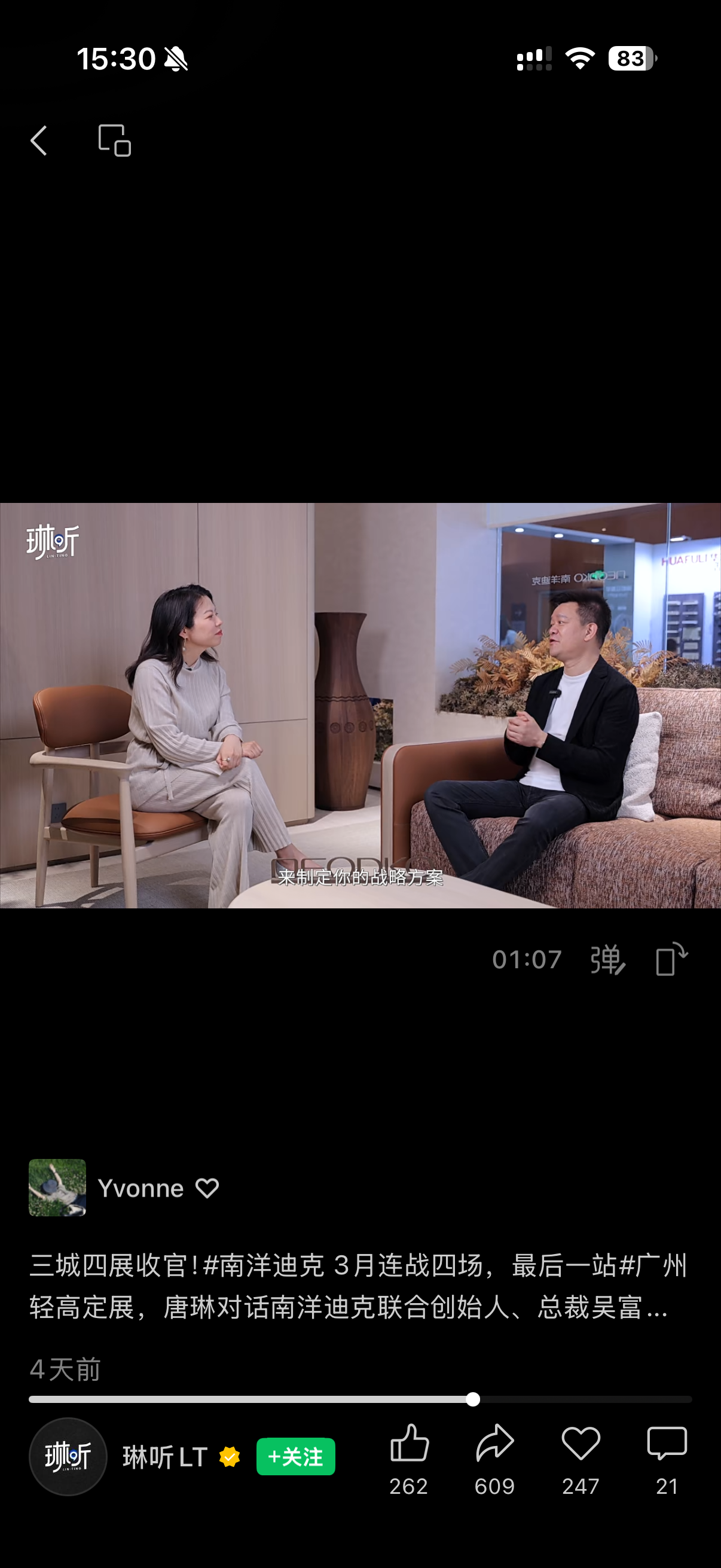Give the video a thumbs up
The image size is (721, 1568).
pyautogui.click(x=409, y=1444)
